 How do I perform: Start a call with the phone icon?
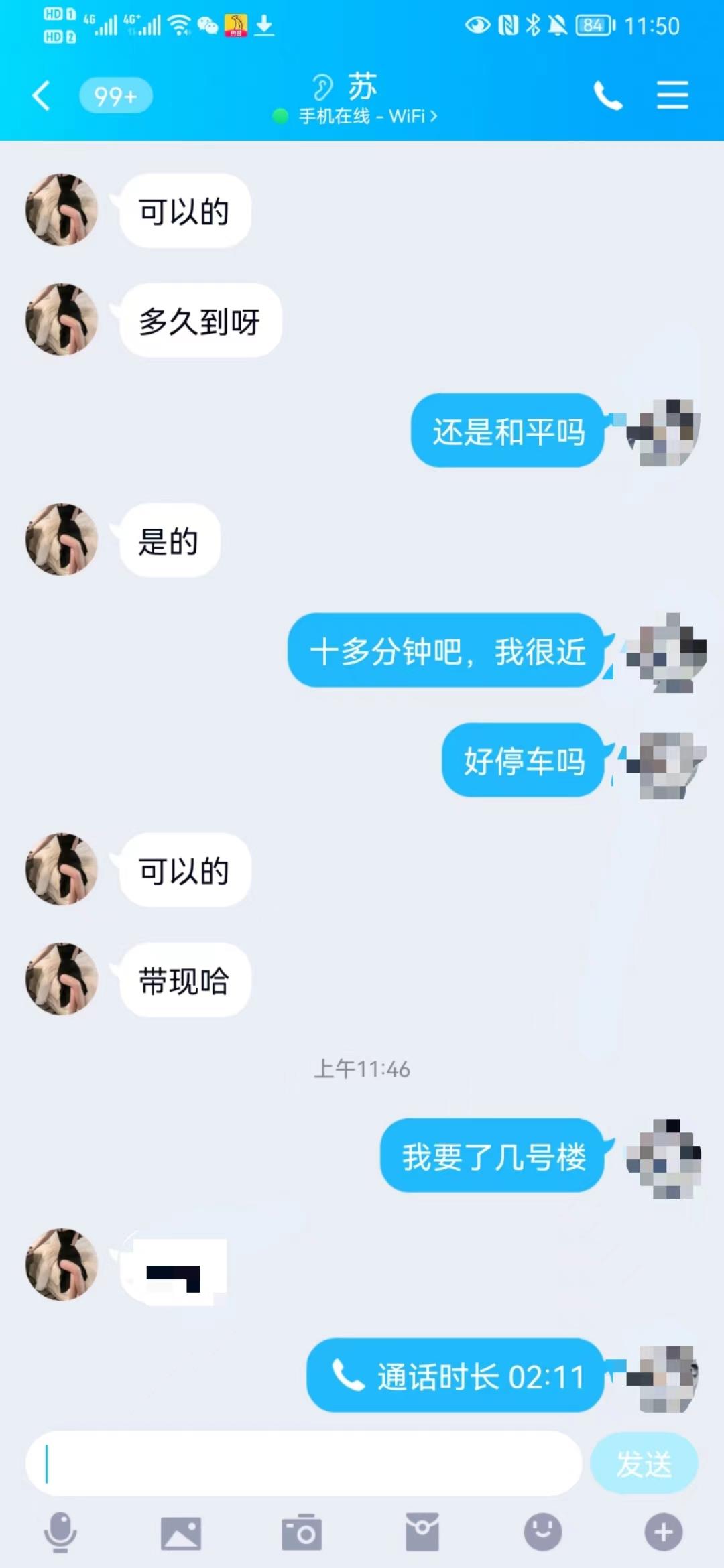pos(607,96)
